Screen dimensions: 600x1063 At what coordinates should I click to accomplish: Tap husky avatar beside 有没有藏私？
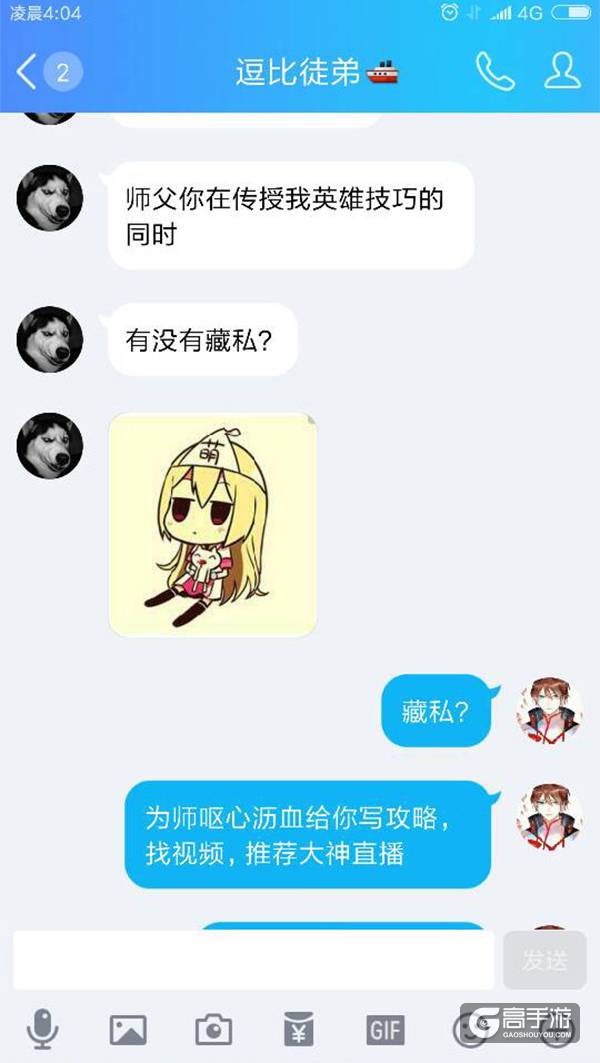[x=49, y=340]
